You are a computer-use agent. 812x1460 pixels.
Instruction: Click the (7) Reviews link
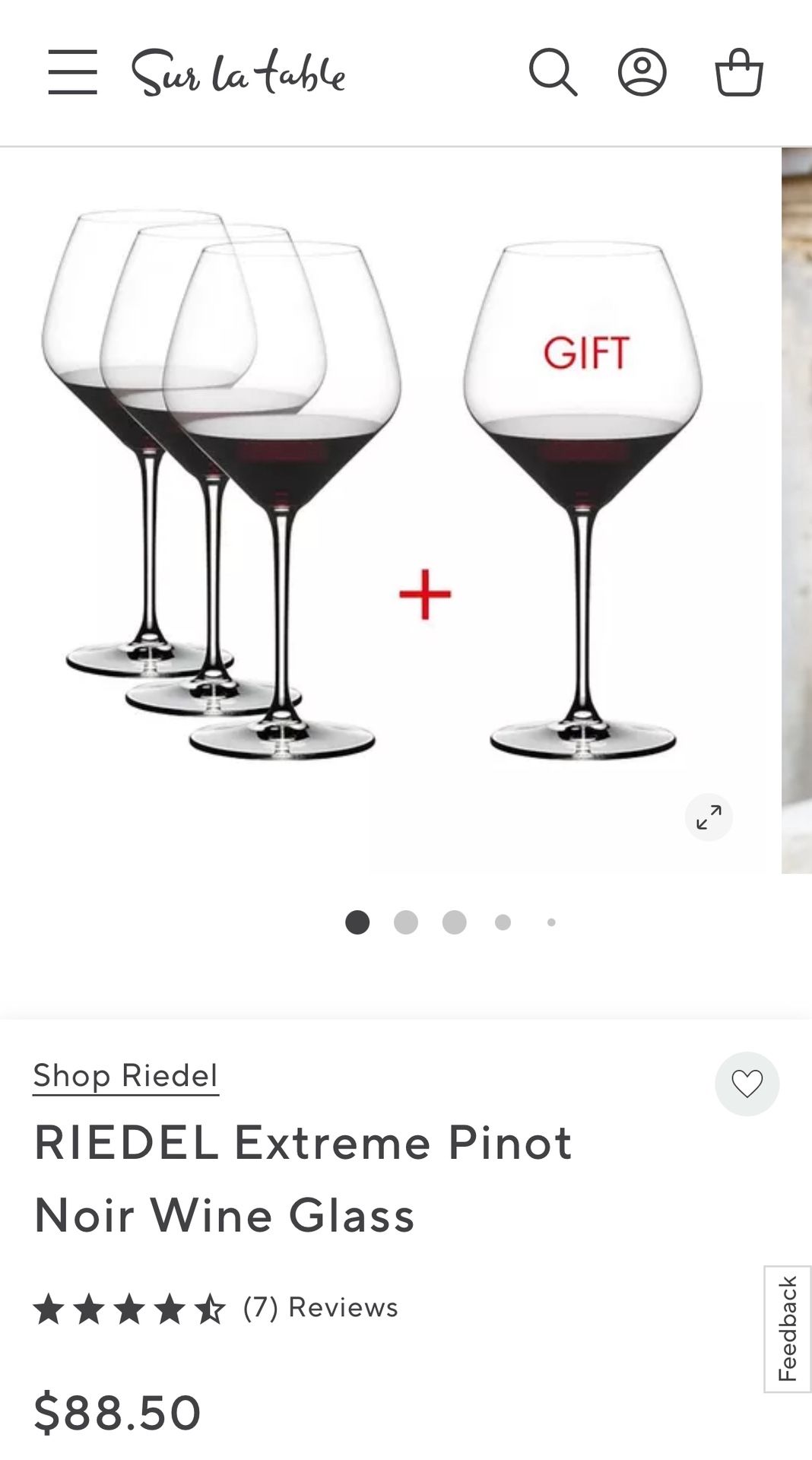click(x=319, y=1308)
